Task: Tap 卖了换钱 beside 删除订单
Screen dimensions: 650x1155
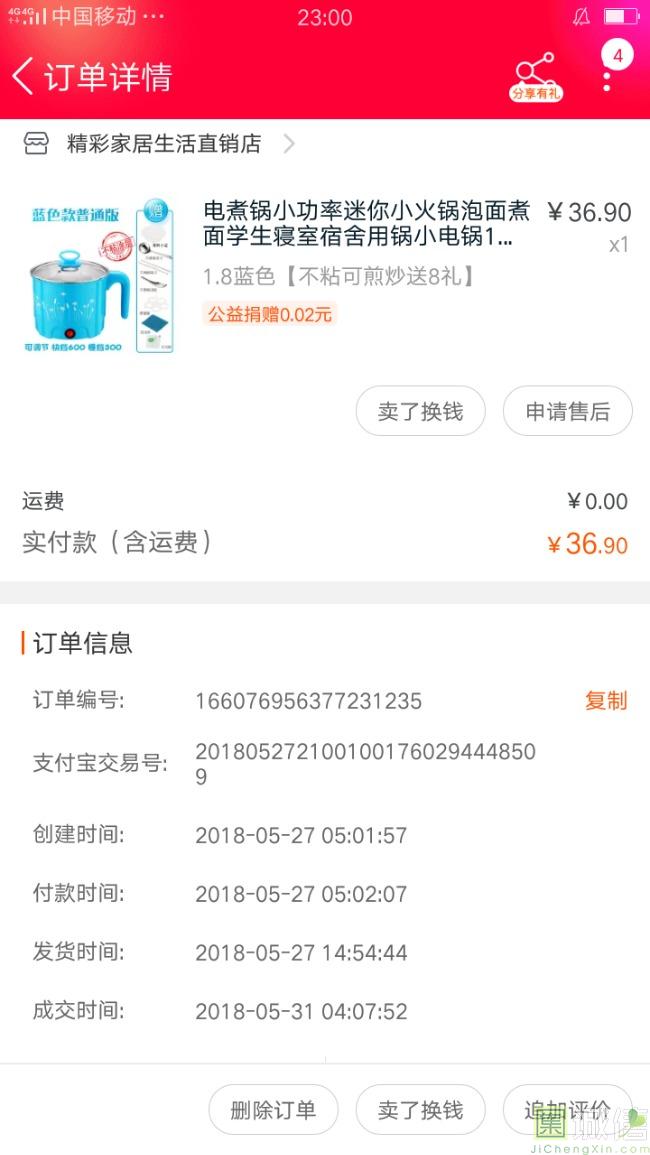Action: coord(420,1109)
